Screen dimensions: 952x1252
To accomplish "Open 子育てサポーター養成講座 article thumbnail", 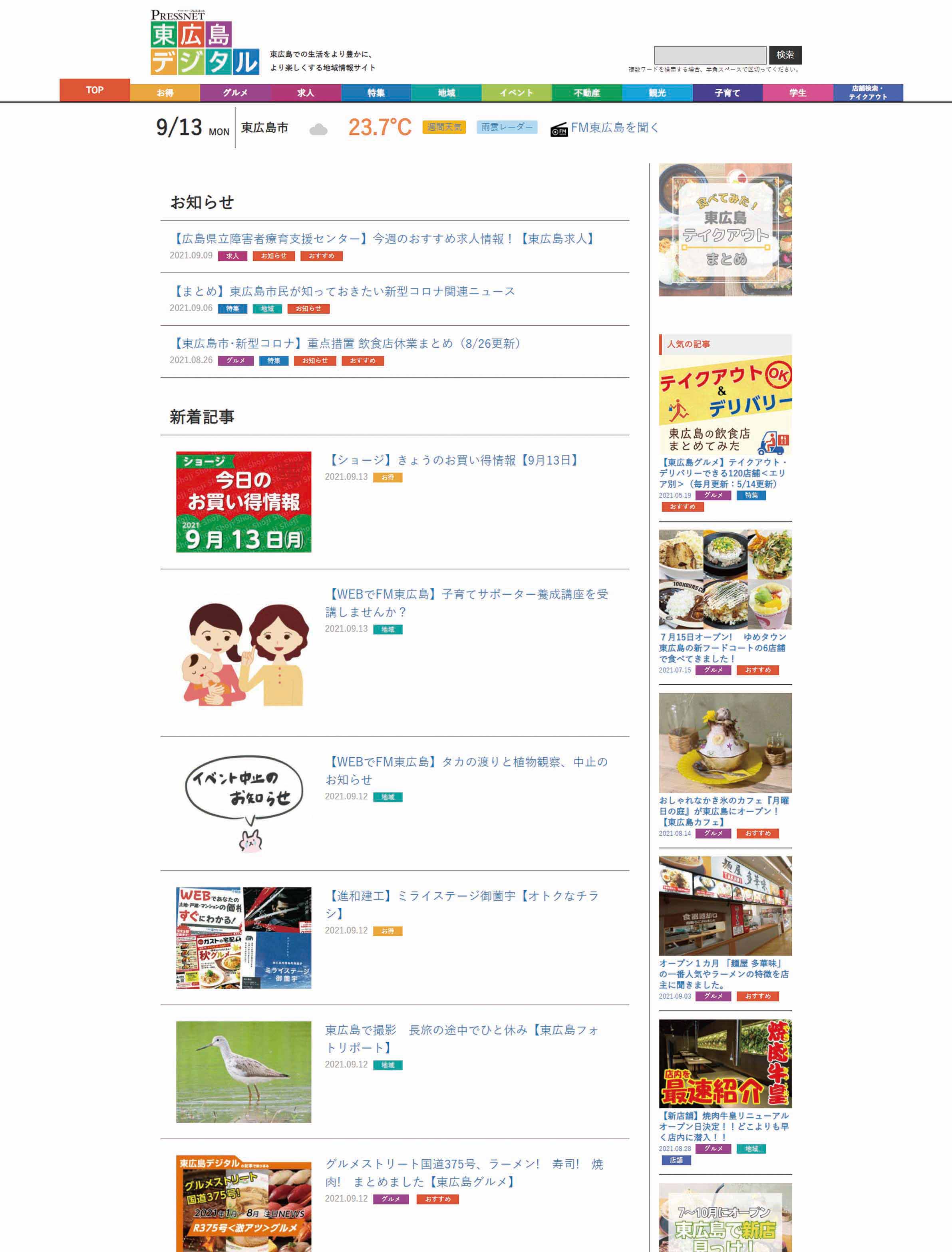I will click(x=244, y=653).
